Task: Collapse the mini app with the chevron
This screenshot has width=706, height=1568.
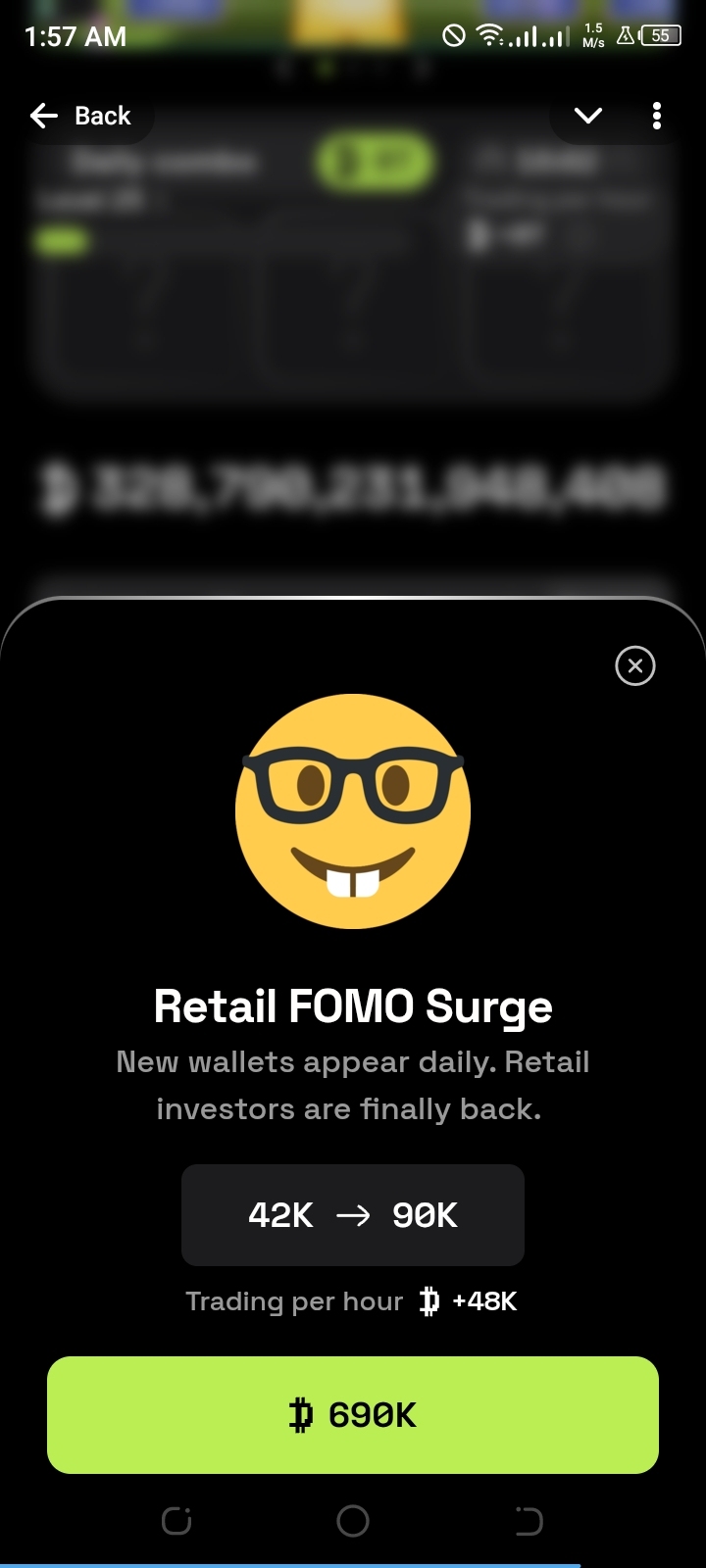Action: click(x=588, y=116)
